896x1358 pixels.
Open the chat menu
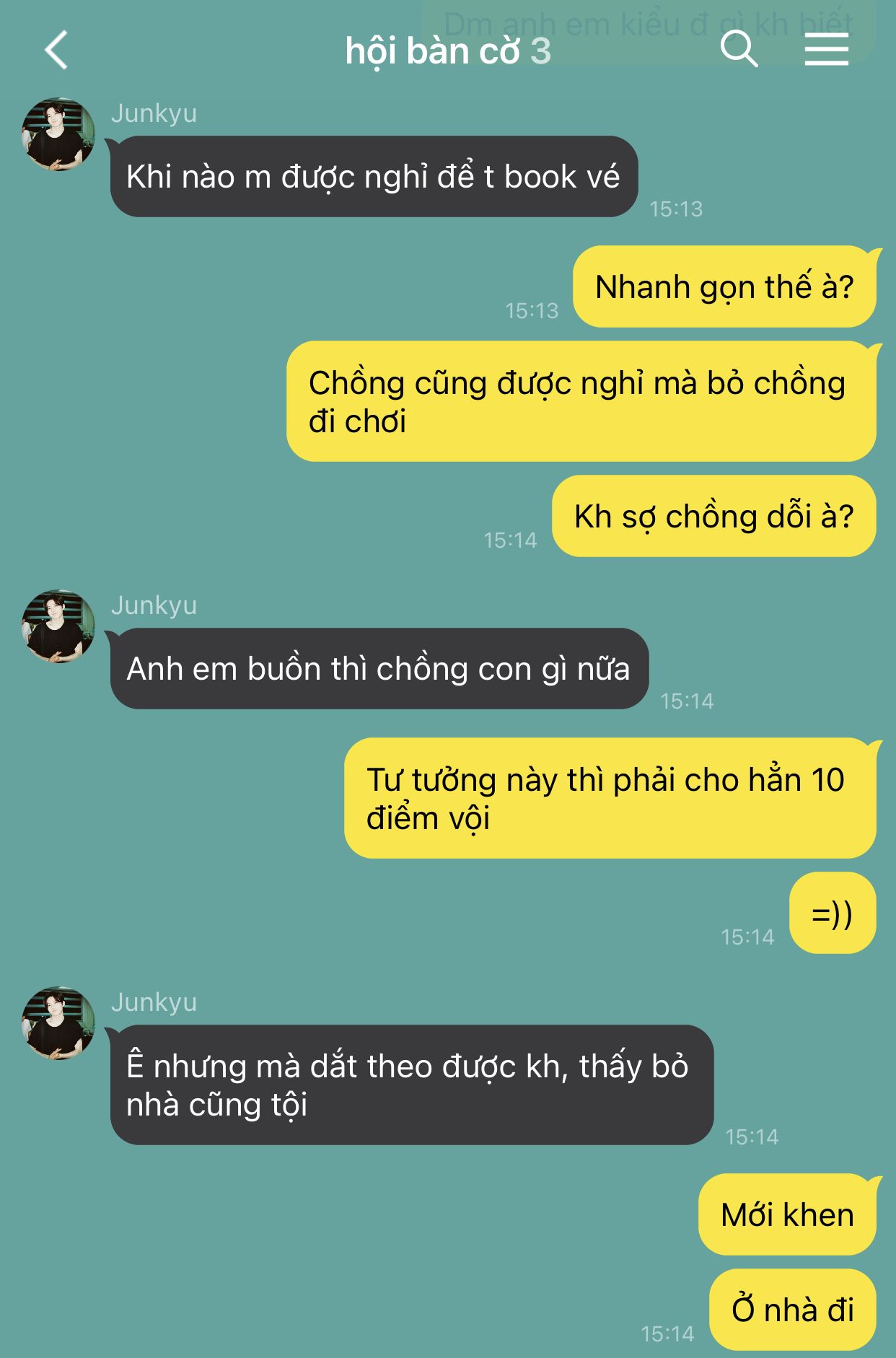(826, 50)
